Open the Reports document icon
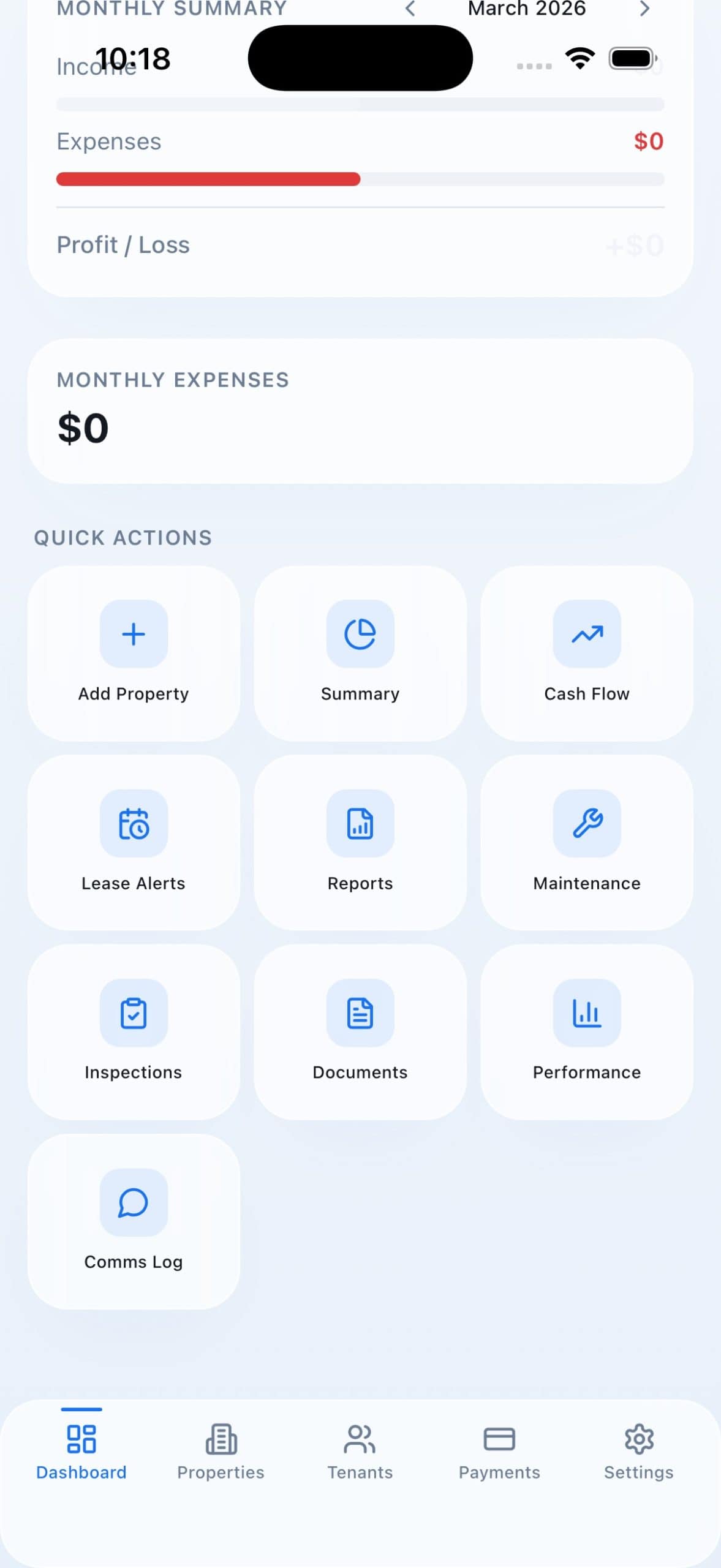Screen dimensions: 721x1568 coord(360,824)
